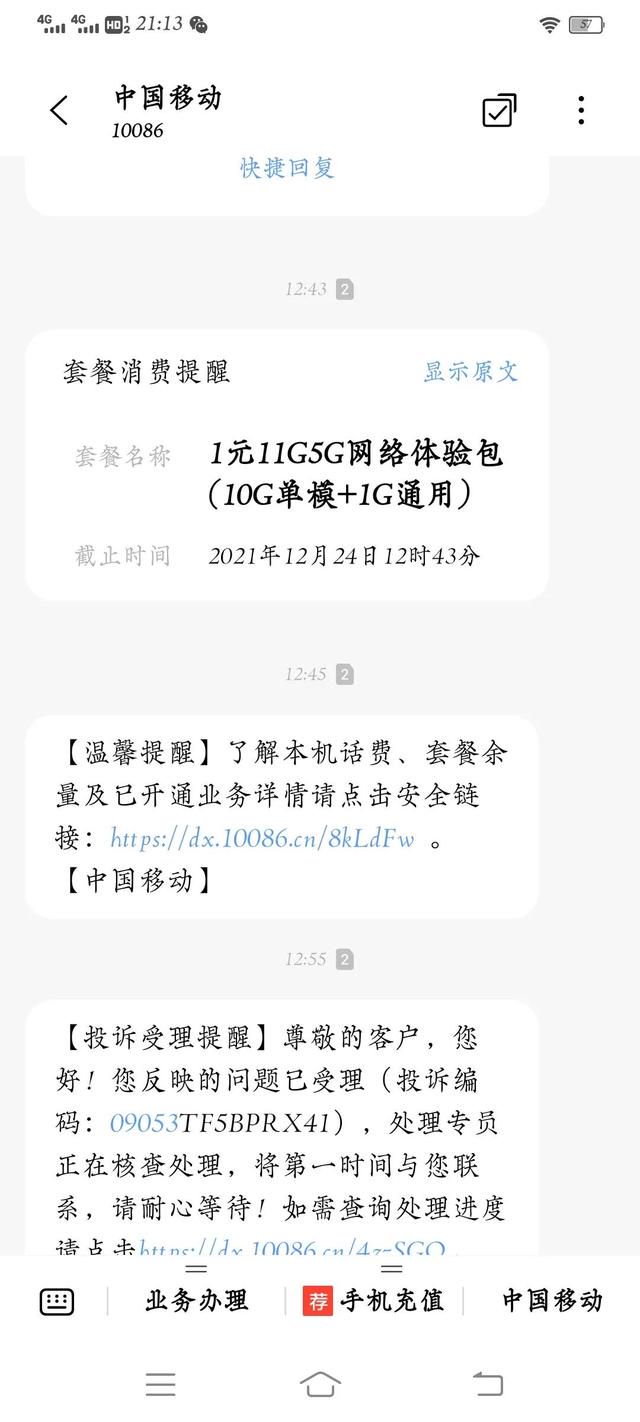The width and height of the screenshot is (640, 1422).
Task: Open the 中国移动 bottom menu
Action: 552,1300
